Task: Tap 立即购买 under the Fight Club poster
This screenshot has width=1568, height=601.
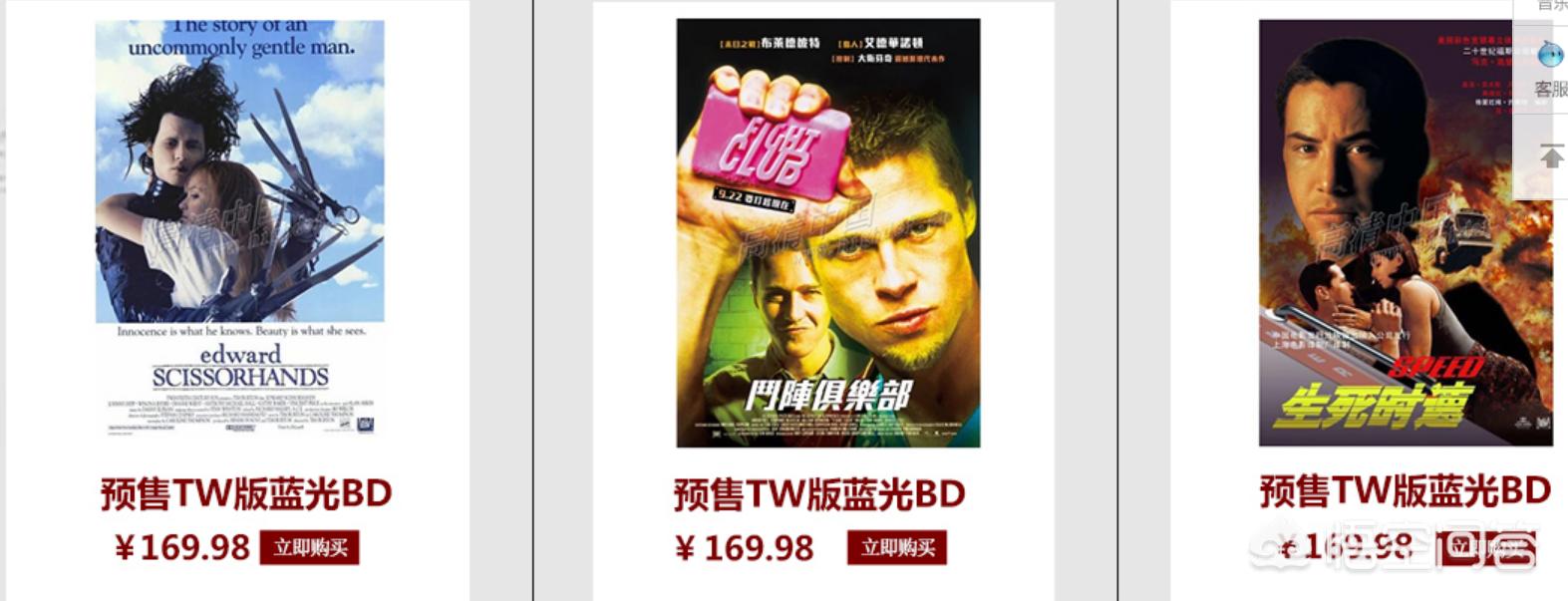Action: tap(896, 547)
